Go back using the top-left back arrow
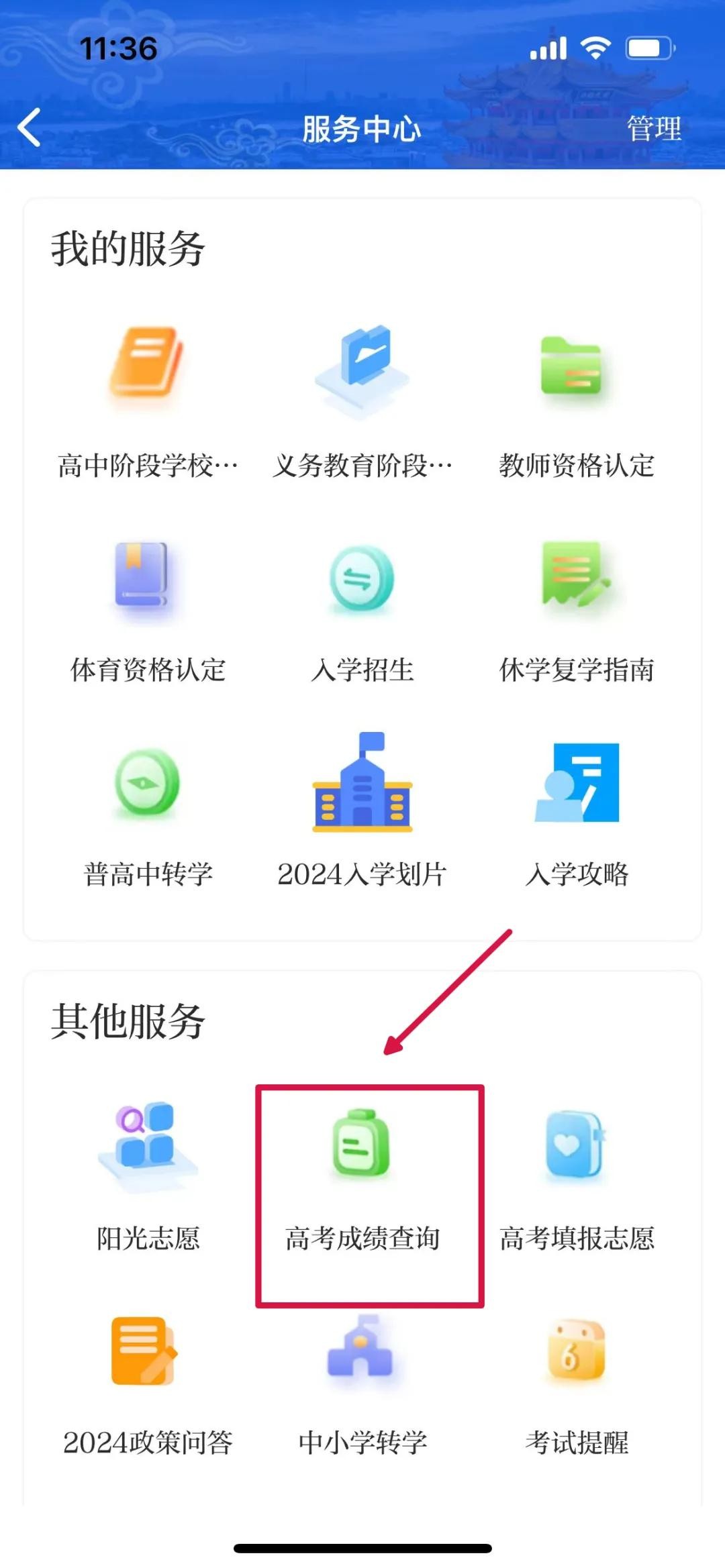This screenshot has height=1568, width=725. pyautogui.click(x=30, y=127)
